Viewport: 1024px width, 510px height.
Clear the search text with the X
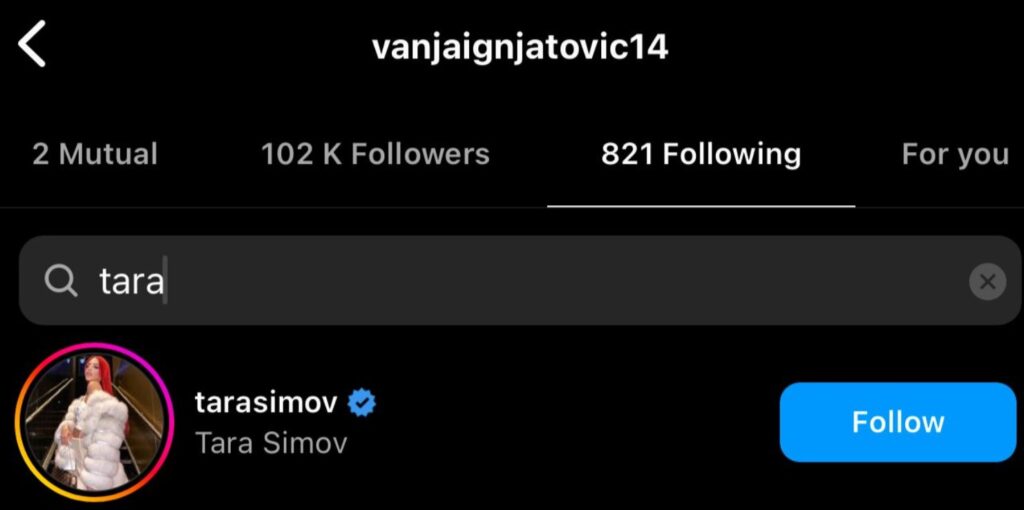987,282
